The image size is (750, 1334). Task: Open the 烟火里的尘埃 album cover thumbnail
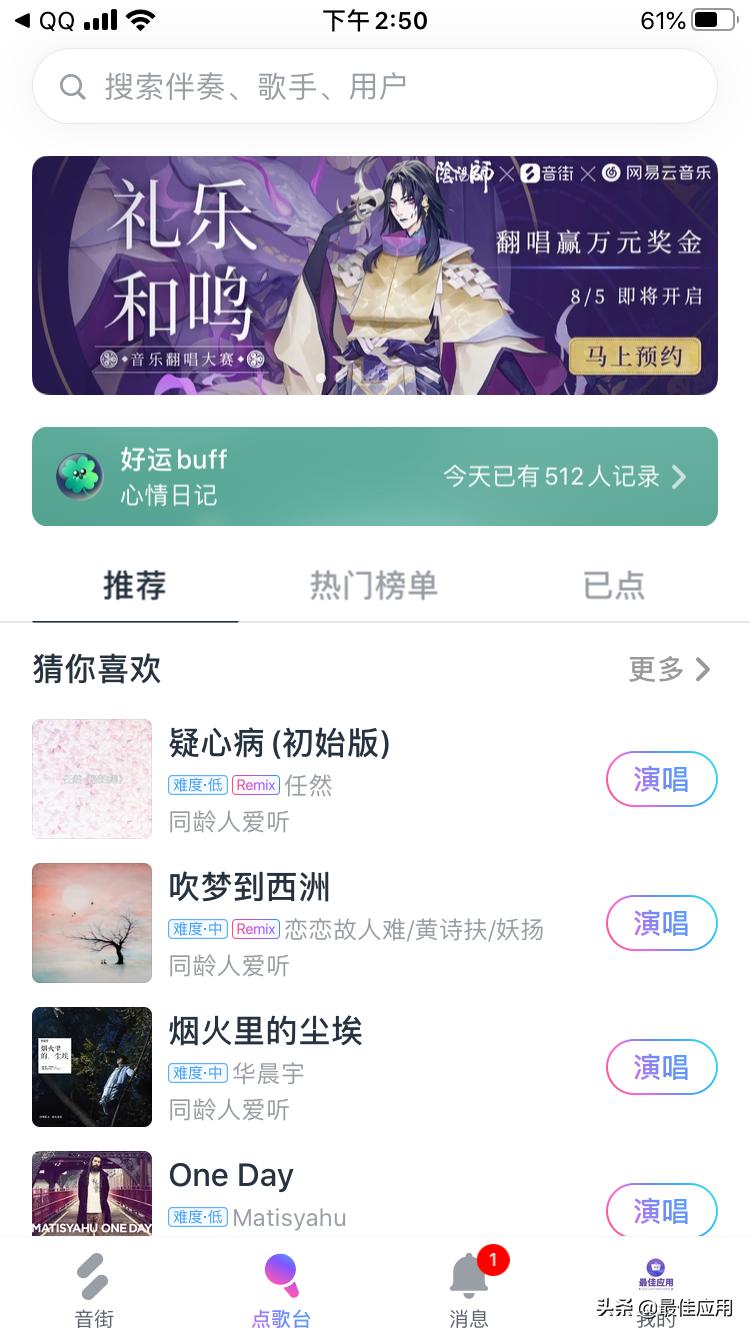[91, 1067]
